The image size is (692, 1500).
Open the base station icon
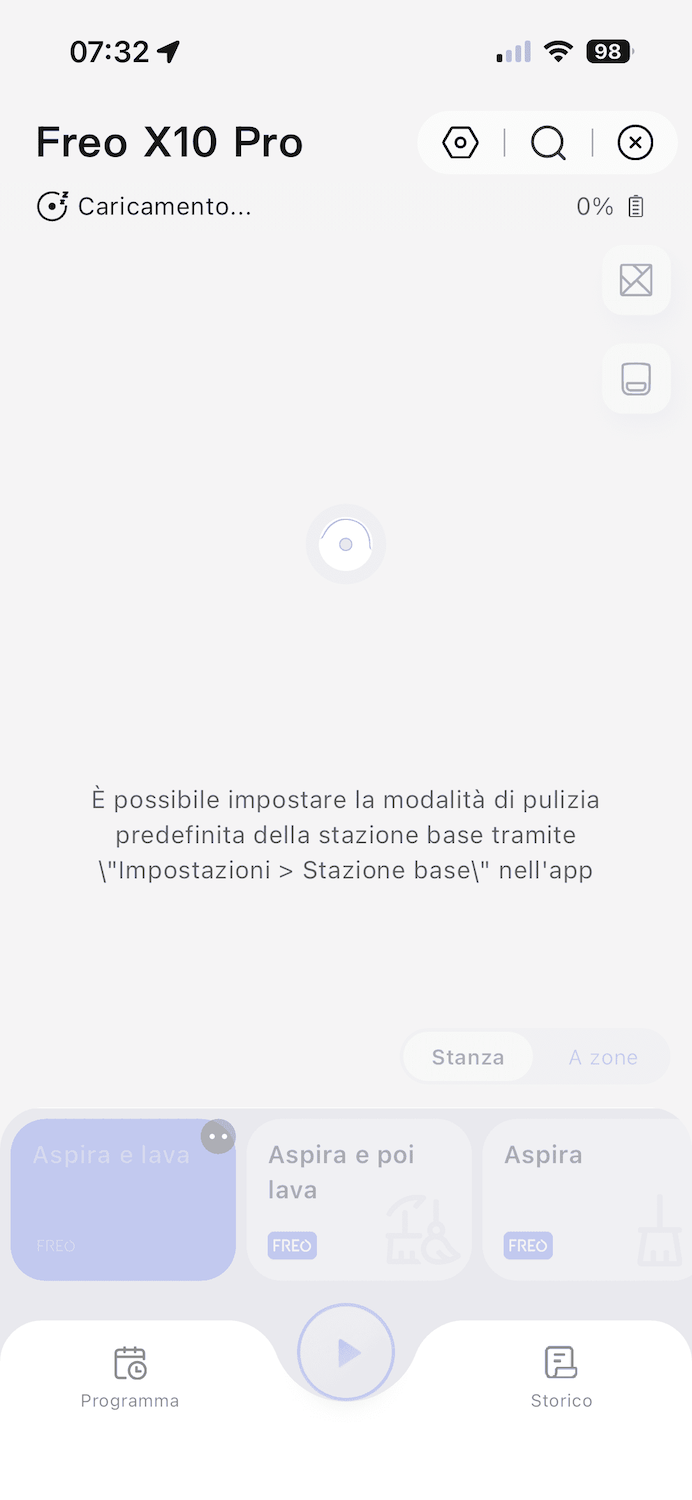point(636,379)
